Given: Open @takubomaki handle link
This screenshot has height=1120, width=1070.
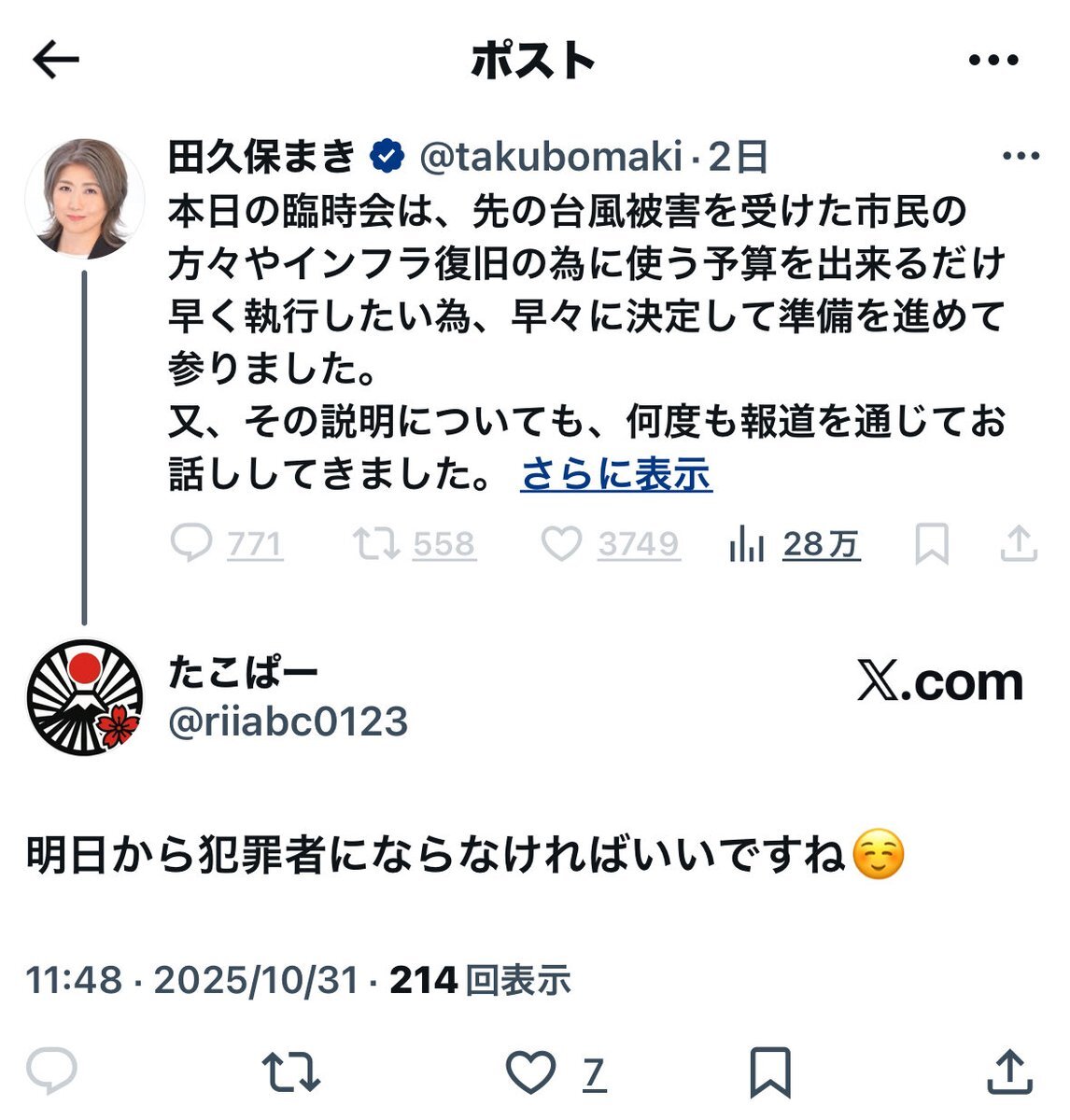Looking at the screenshot, I should (551, 156).
